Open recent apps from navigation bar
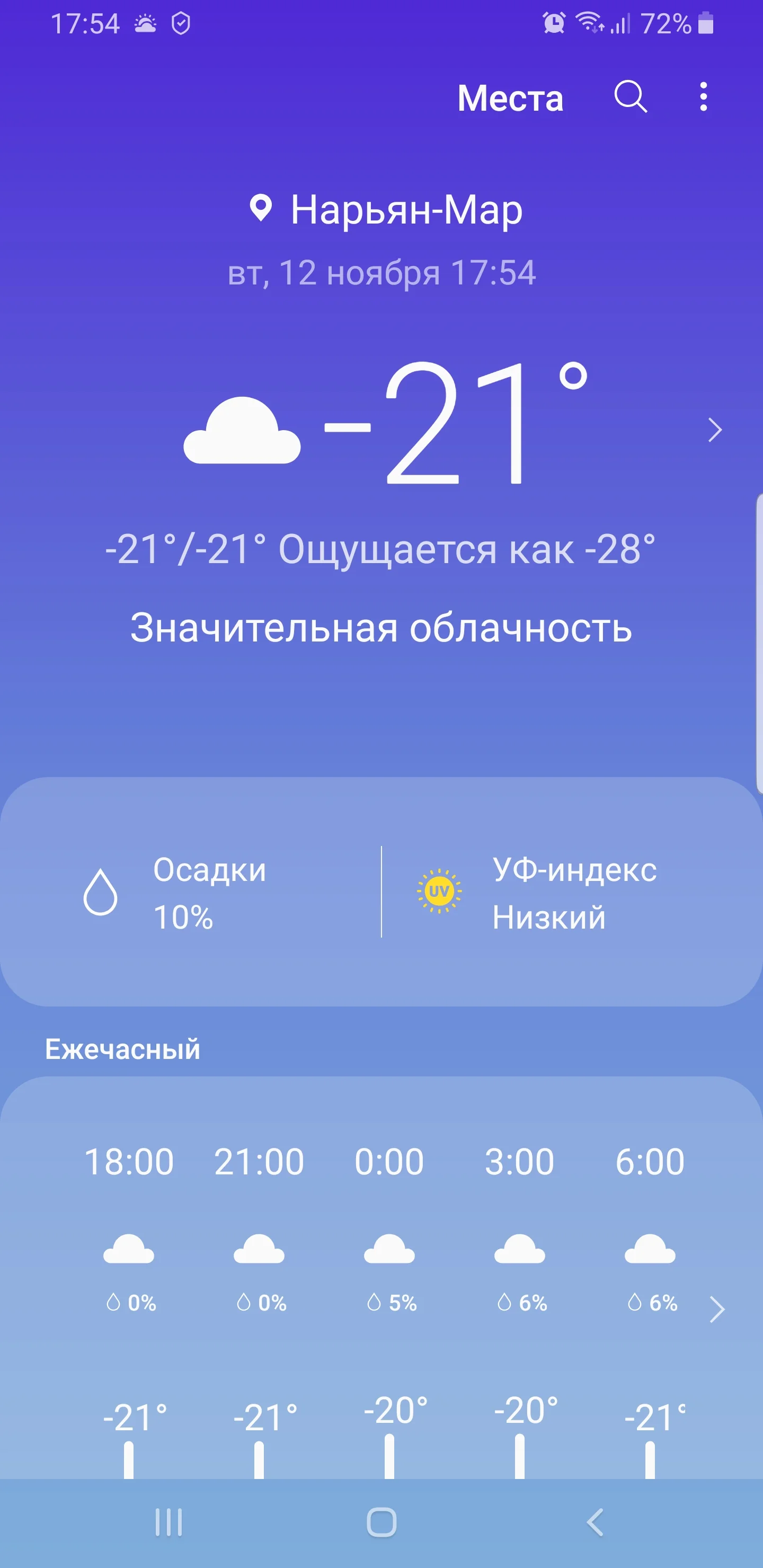 (x=168, y=1522)
